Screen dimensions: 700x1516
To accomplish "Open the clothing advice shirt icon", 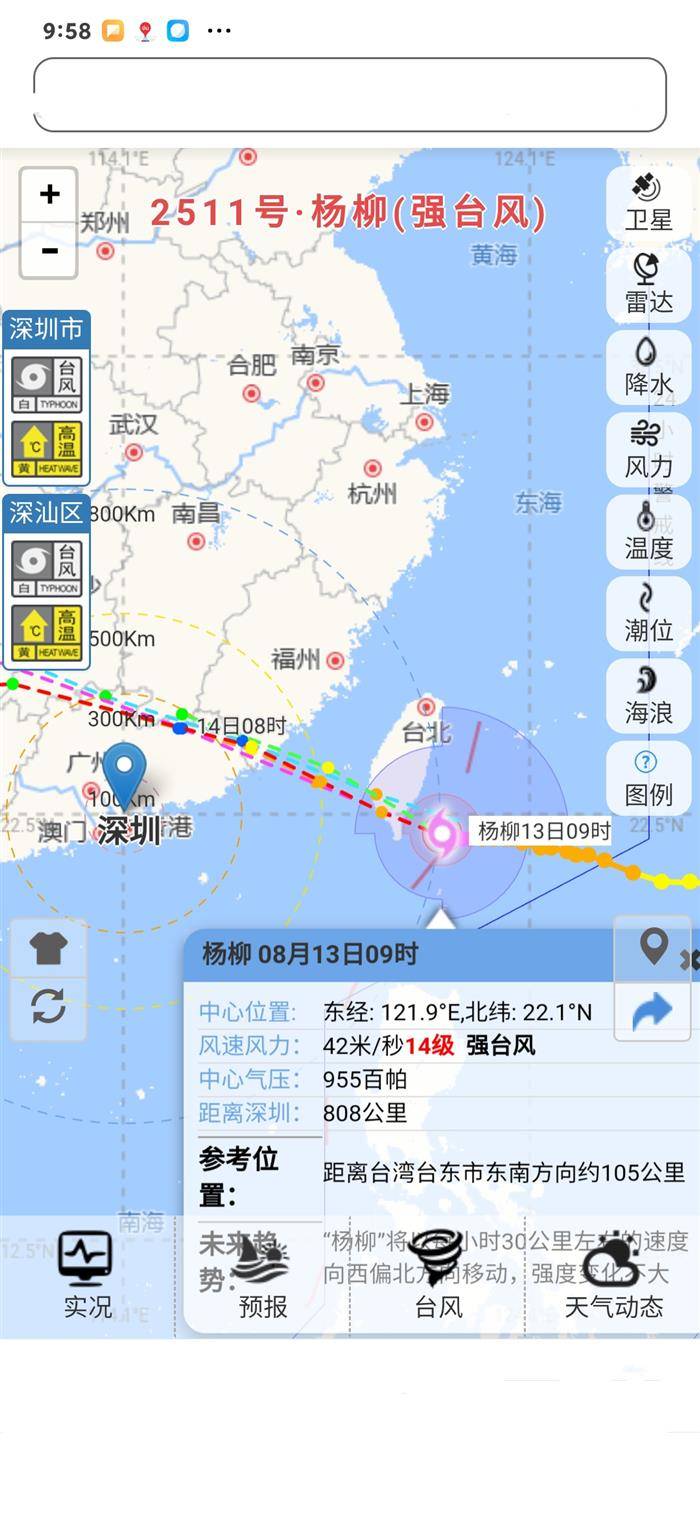I will click(x=48, y=948).
